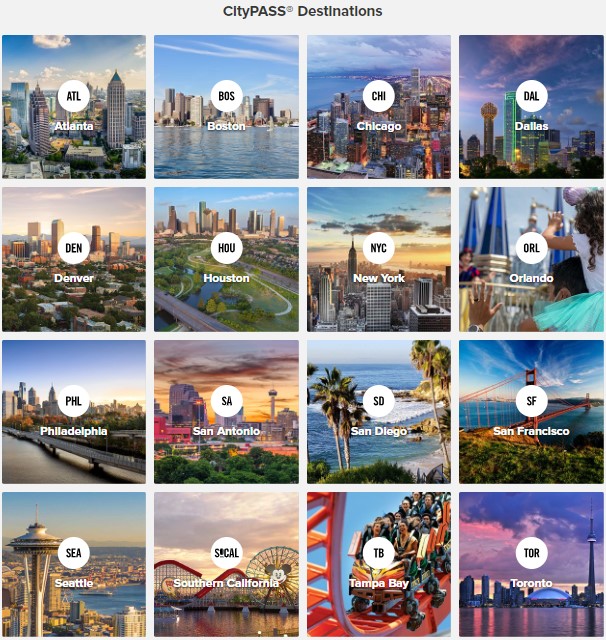The height and width of the screenshot is (640, 606).
Task: View the Houston CityPASS tile
Action: 226,259
